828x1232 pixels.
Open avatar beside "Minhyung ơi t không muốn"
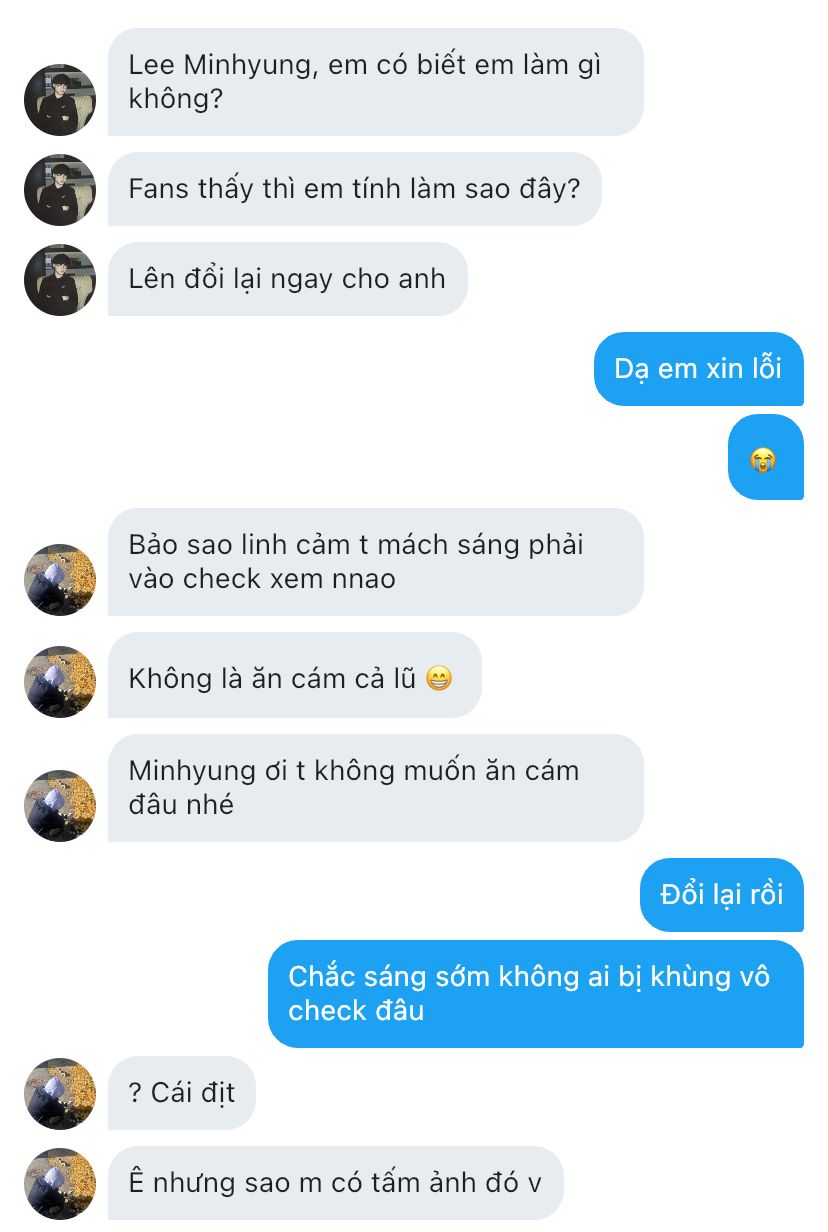click(60, 806)
